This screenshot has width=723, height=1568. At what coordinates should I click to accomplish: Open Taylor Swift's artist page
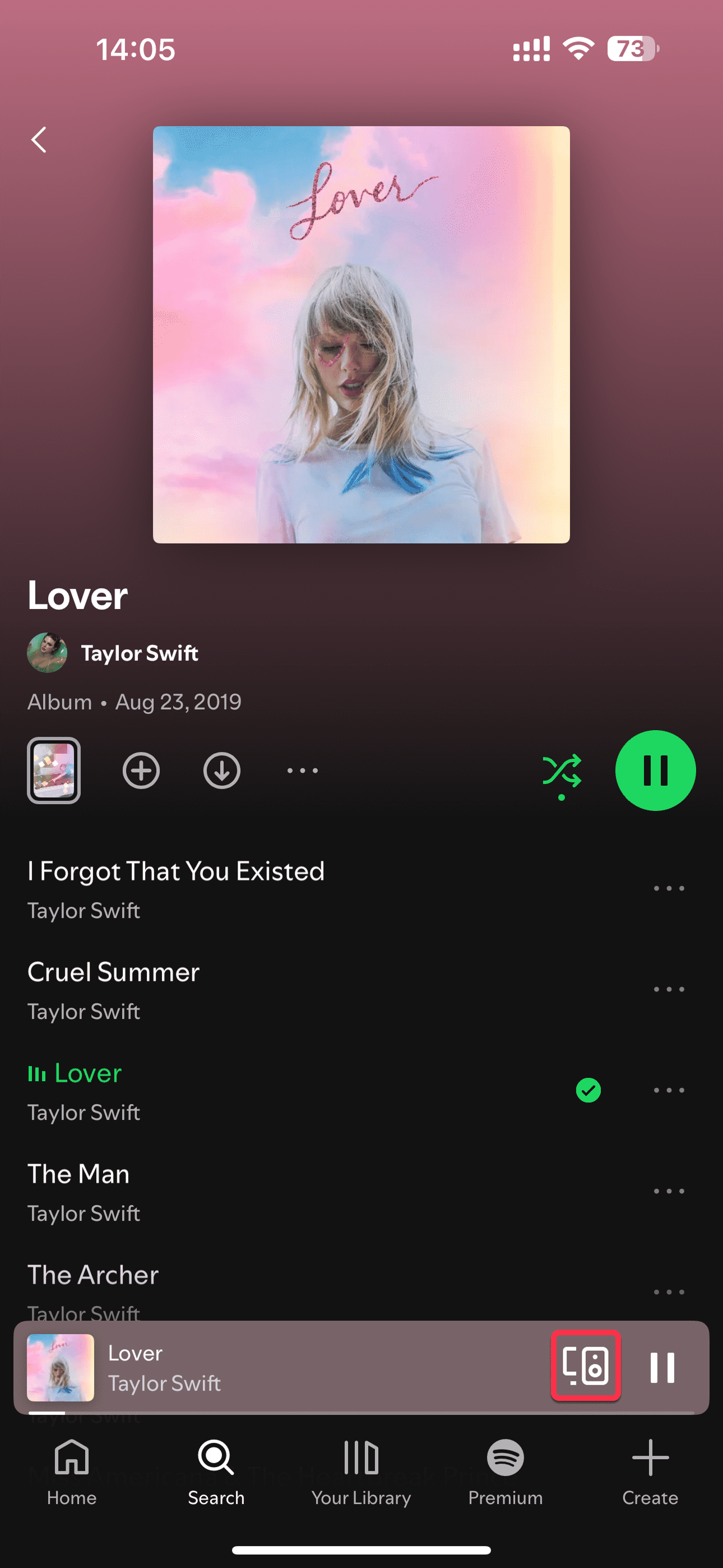[x=139, y=653]
